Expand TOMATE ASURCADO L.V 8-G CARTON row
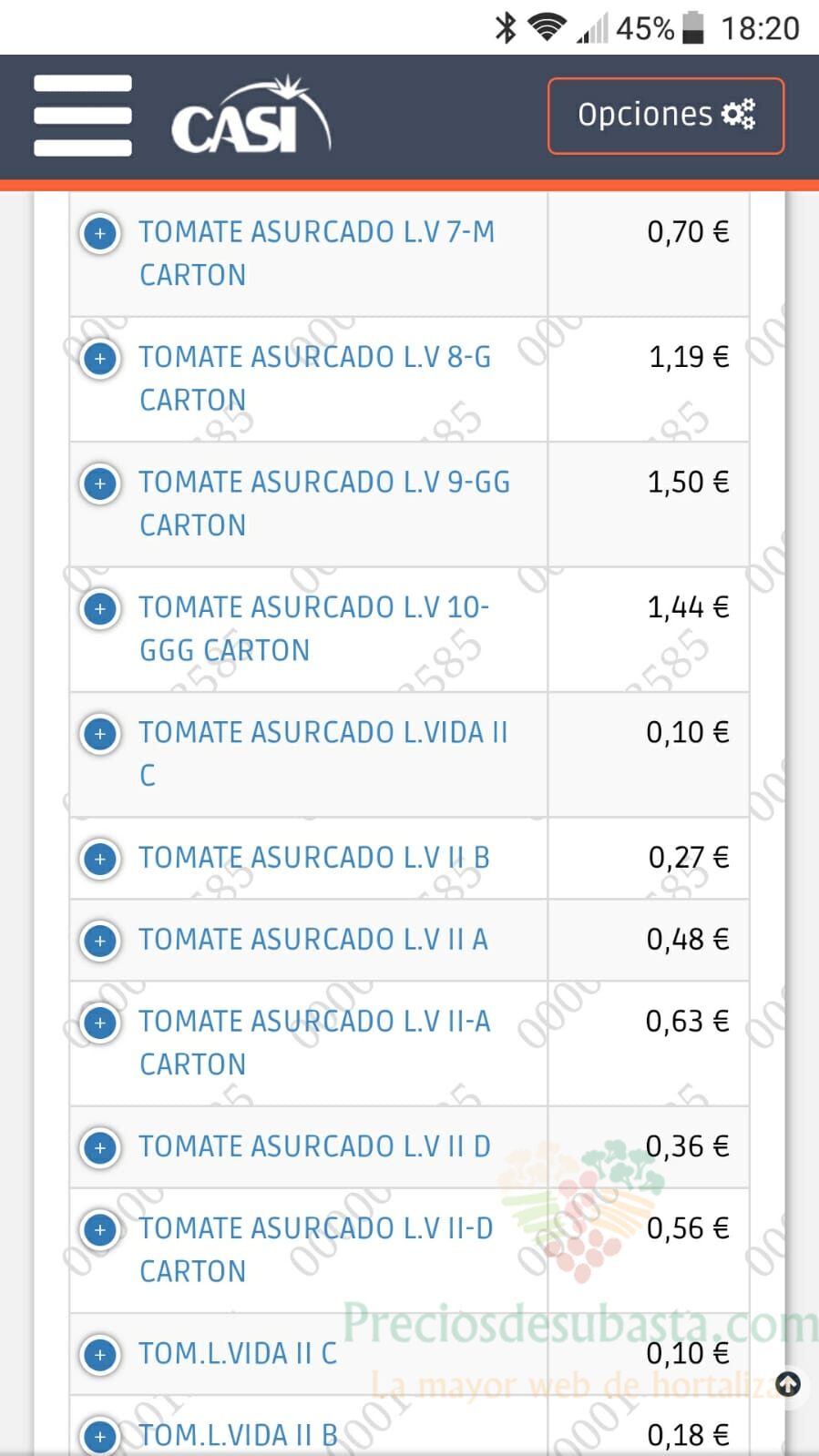The height and width of the screenshot is (1456, 819). click(100, 358)
